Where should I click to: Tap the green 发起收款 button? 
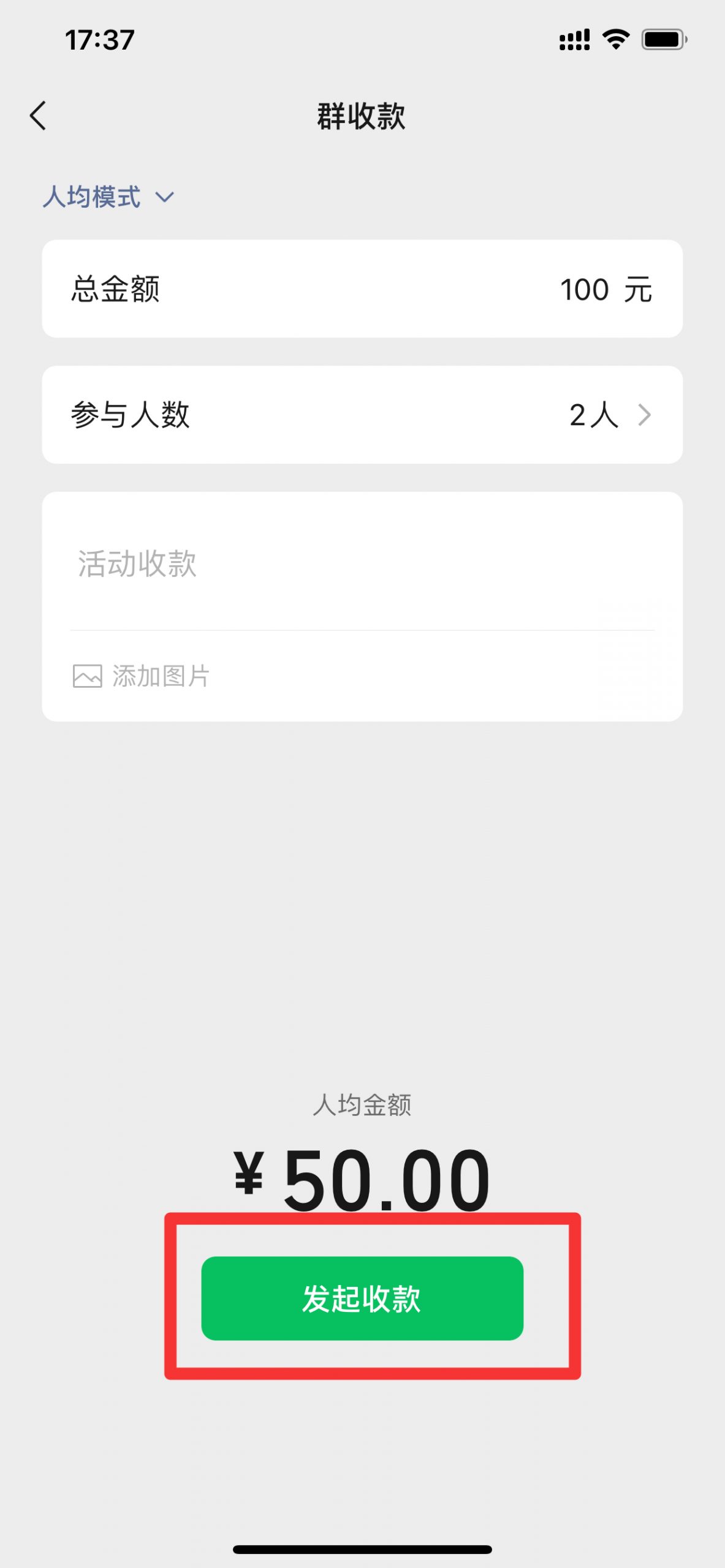362,1298
